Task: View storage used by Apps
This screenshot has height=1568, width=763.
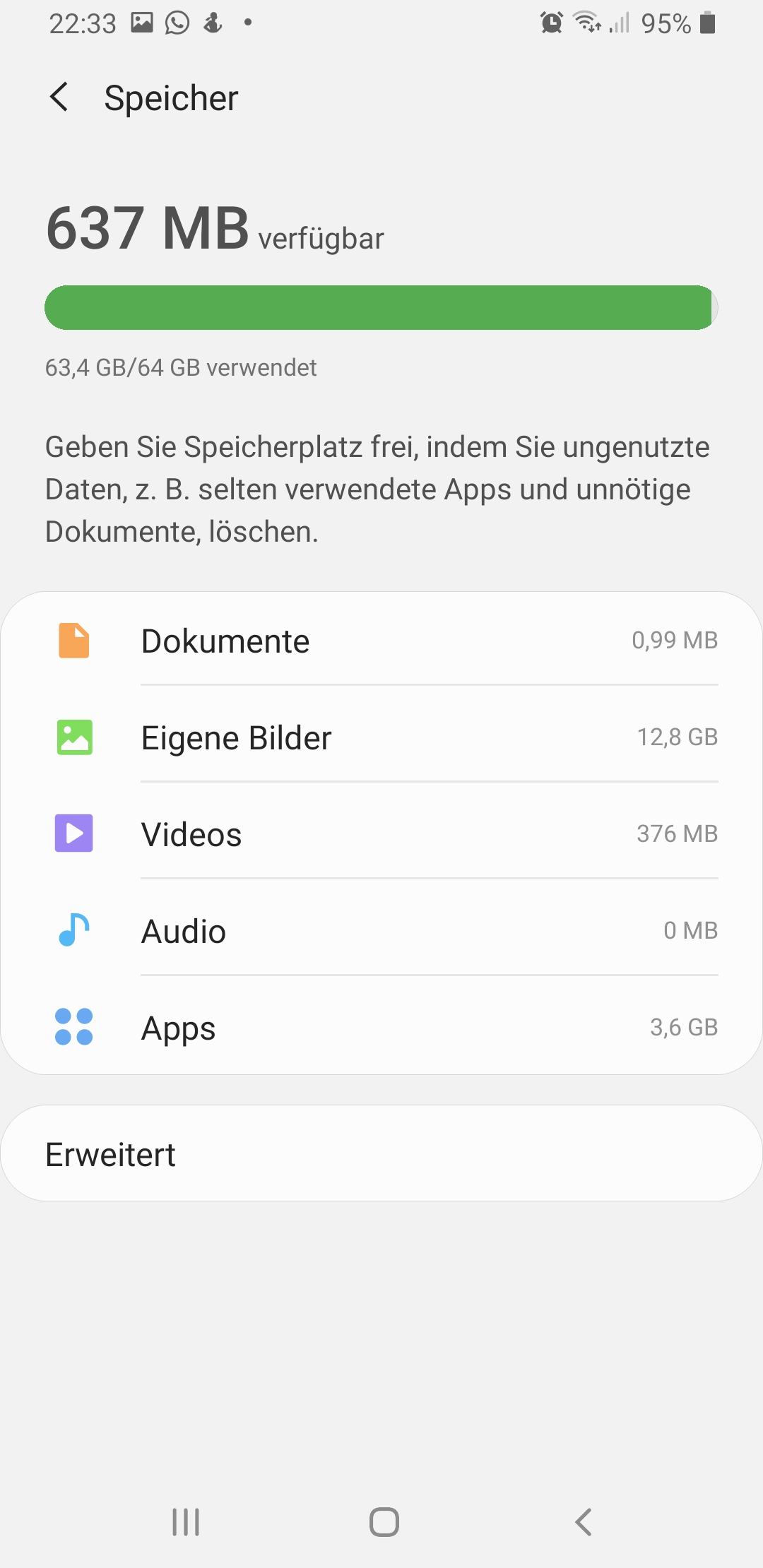Action: [x=381, y=1028]
